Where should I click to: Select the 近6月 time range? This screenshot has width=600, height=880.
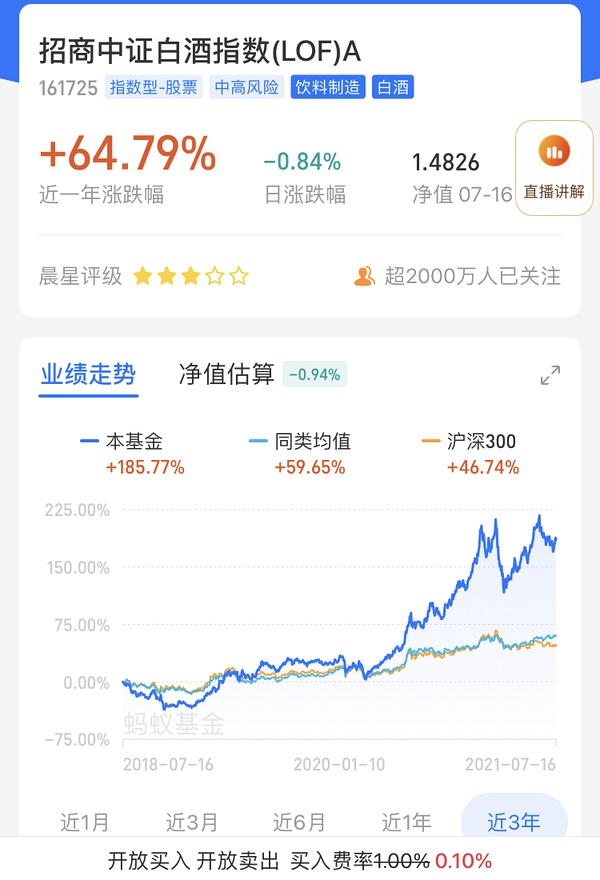299,822
